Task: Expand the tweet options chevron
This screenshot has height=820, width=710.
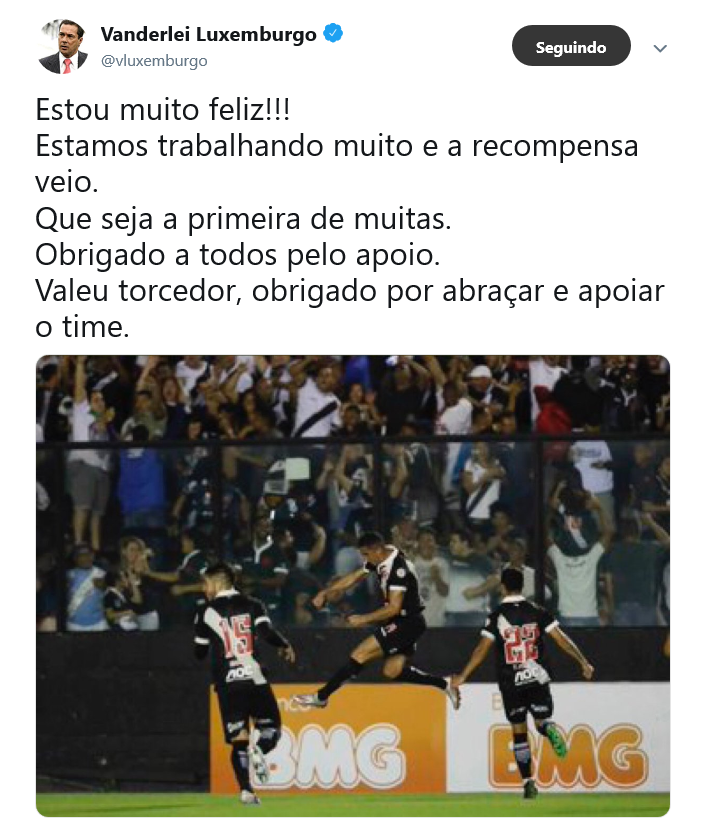Action: 660,48
